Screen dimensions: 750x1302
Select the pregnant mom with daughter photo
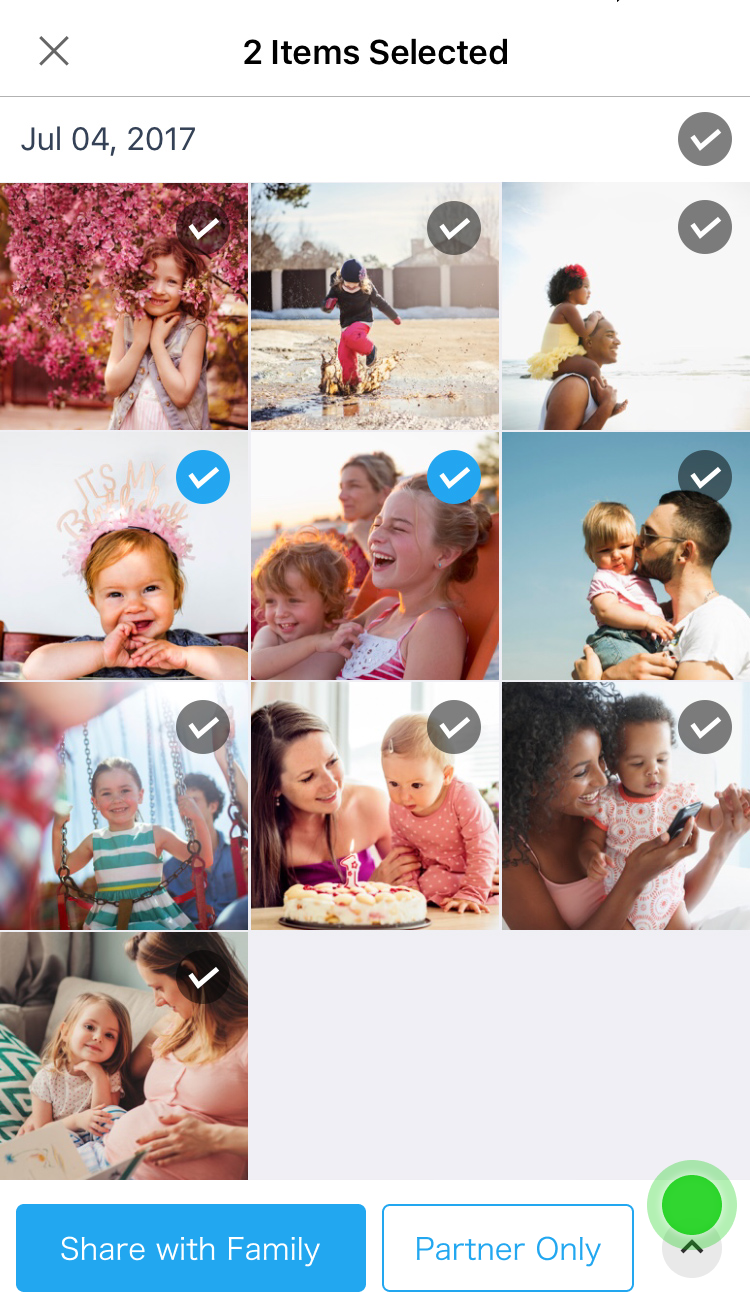(203, 976)
